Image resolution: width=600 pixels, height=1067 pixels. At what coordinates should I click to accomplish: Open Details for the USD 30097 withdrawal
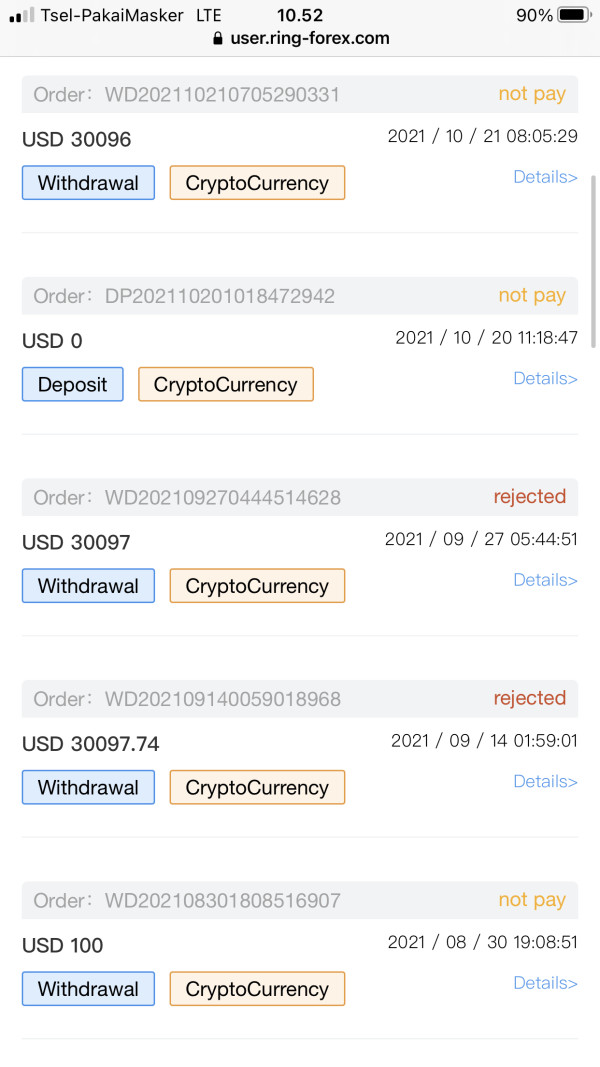coord(545,580)
